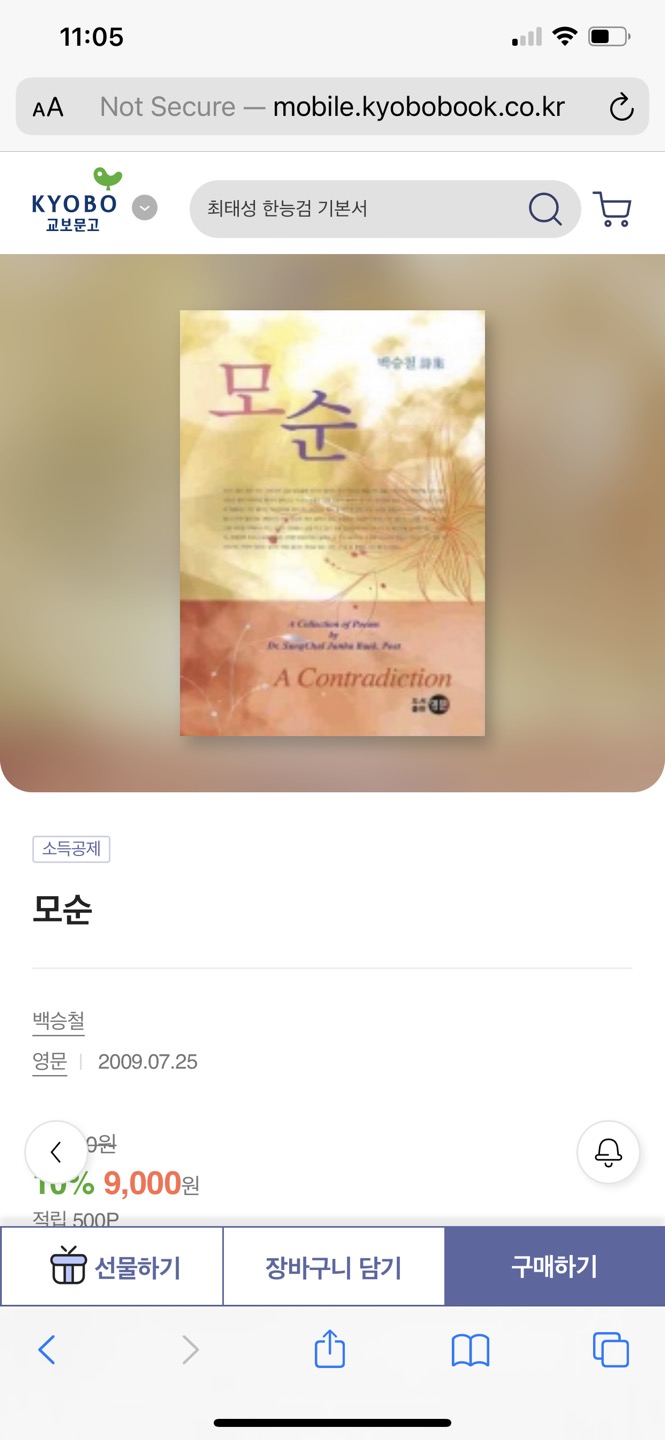Expand the Kyobo logo dropdown arrow
The width and height of the screenshot is (665, 1440).
pos(145,208)
